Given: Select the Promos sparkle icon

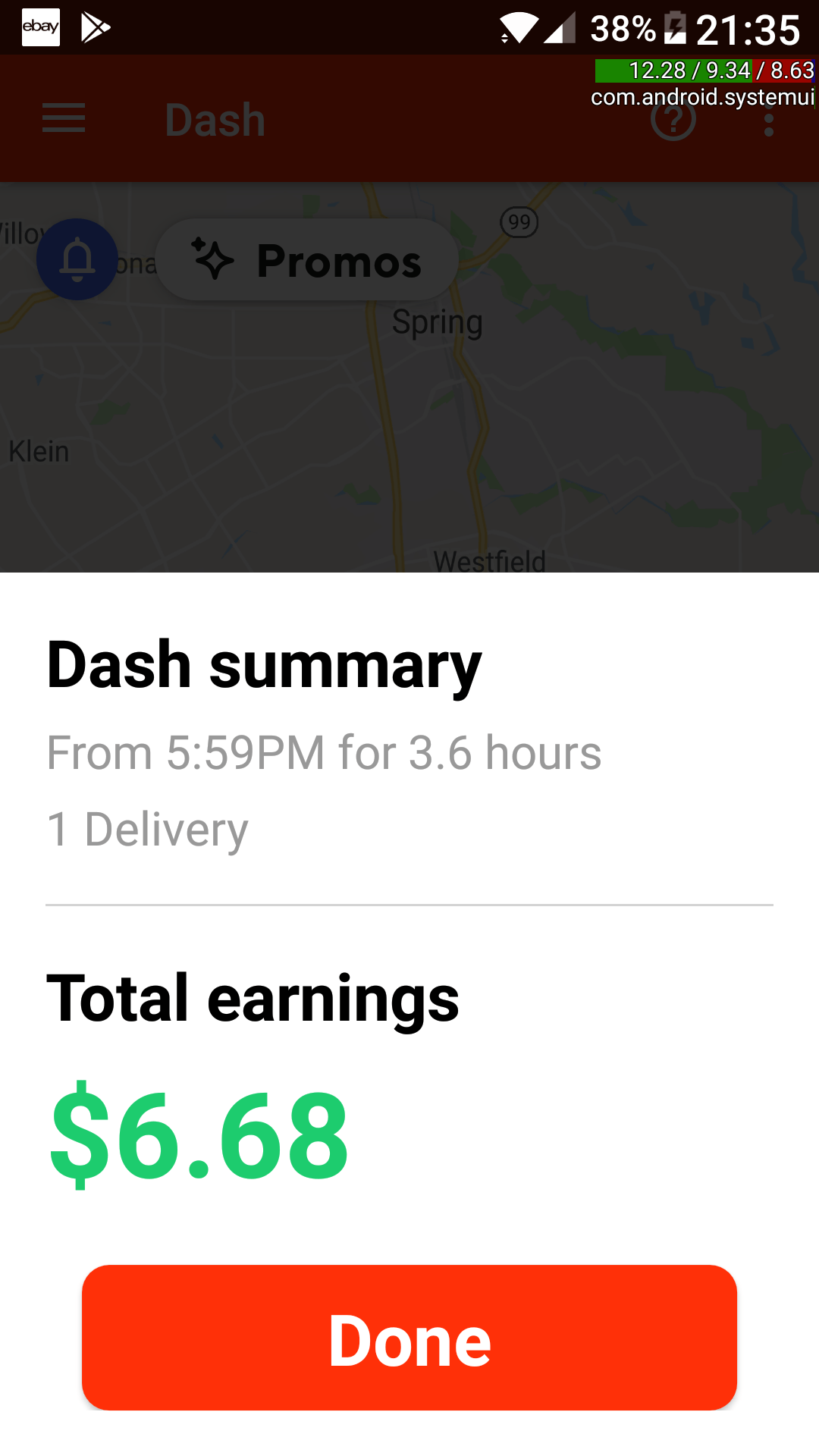Looking at the screenshot, I should click(x=215, y=259).
